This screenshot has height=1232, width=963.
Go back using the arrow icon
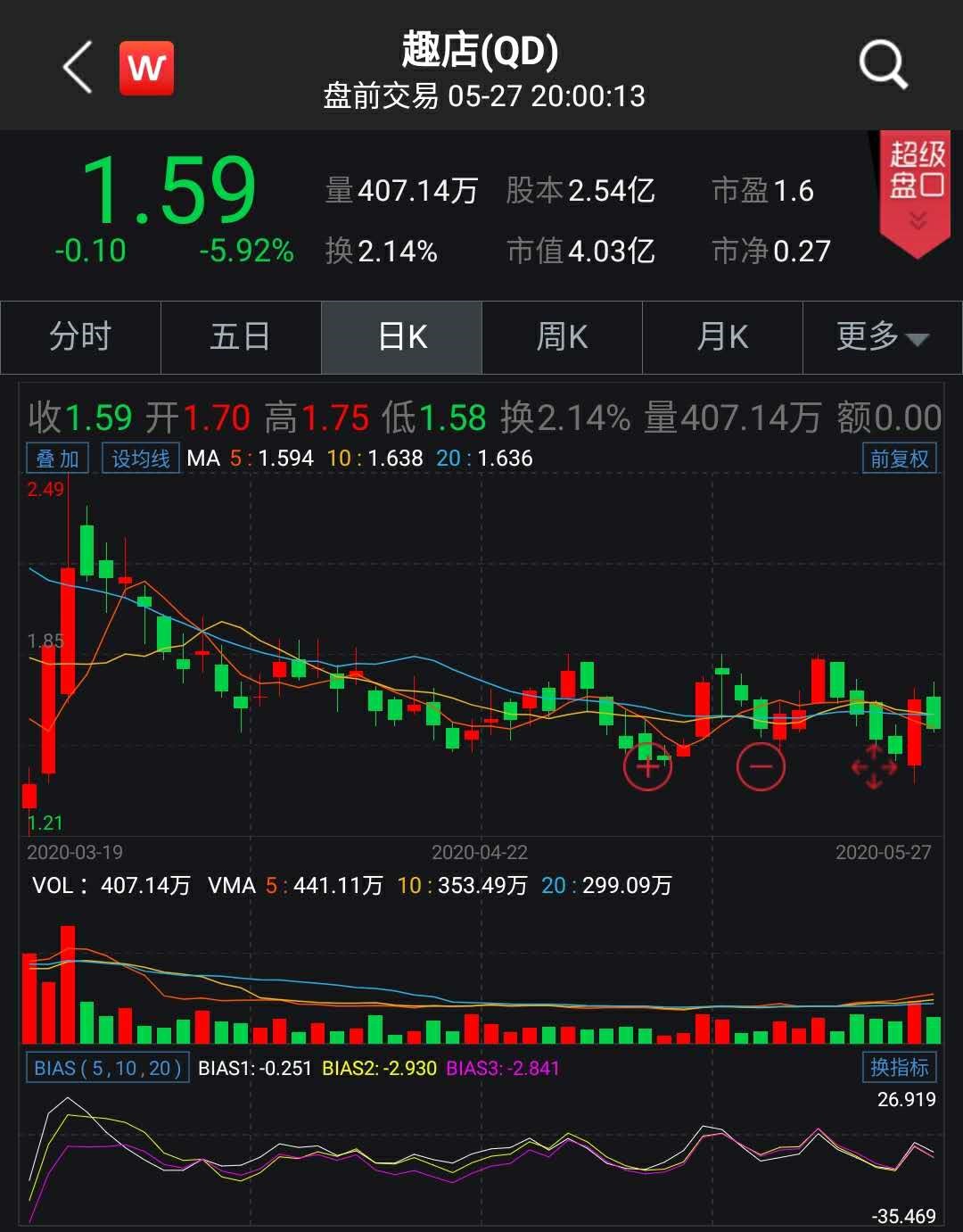78,68
